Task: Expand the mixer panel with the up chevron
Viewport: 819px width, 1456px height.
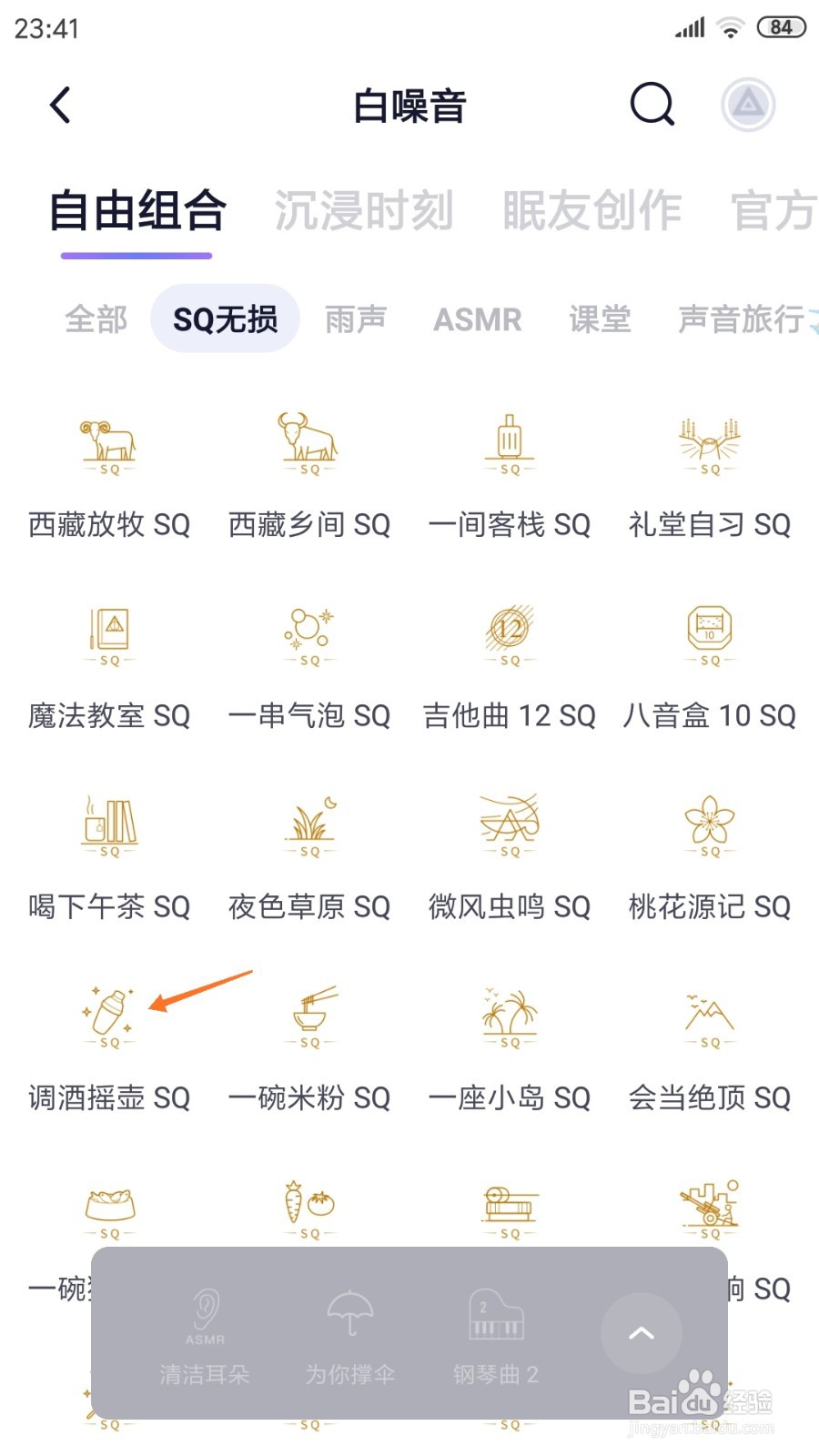Action: coord(642,1333)
